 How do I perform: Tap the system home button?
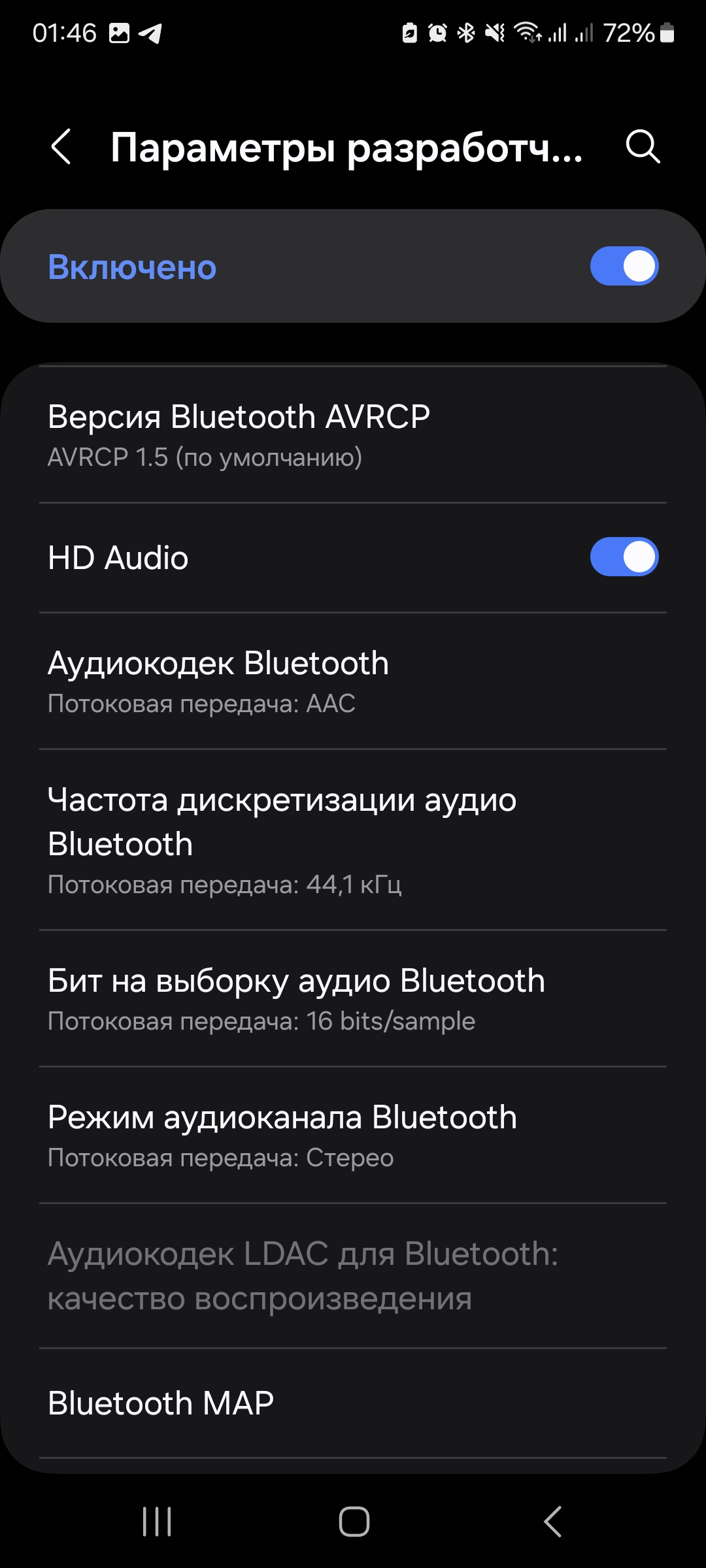(x=354, y=1522)
